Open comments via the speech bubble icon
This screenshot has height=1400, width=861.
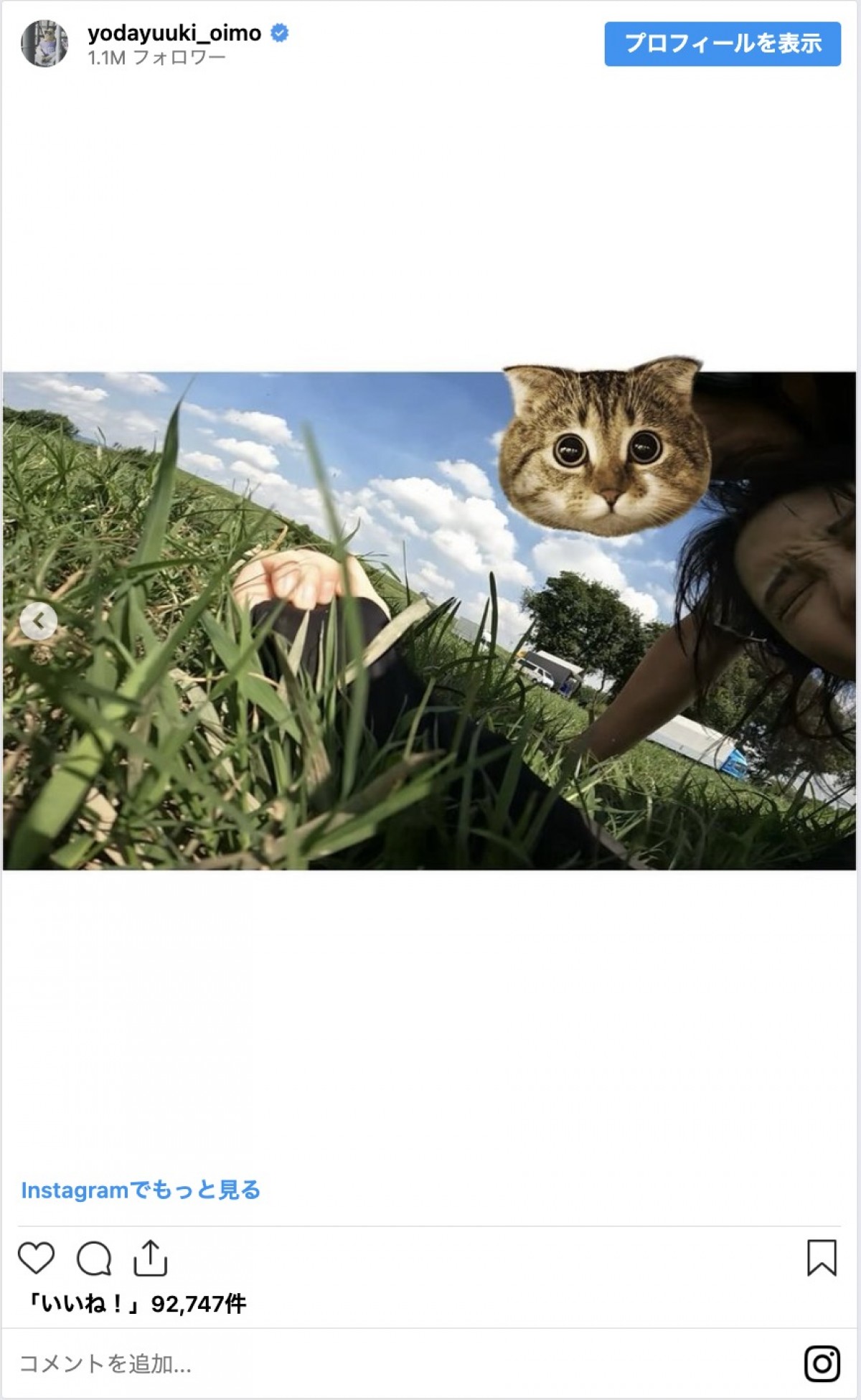tap(94, 1258)
